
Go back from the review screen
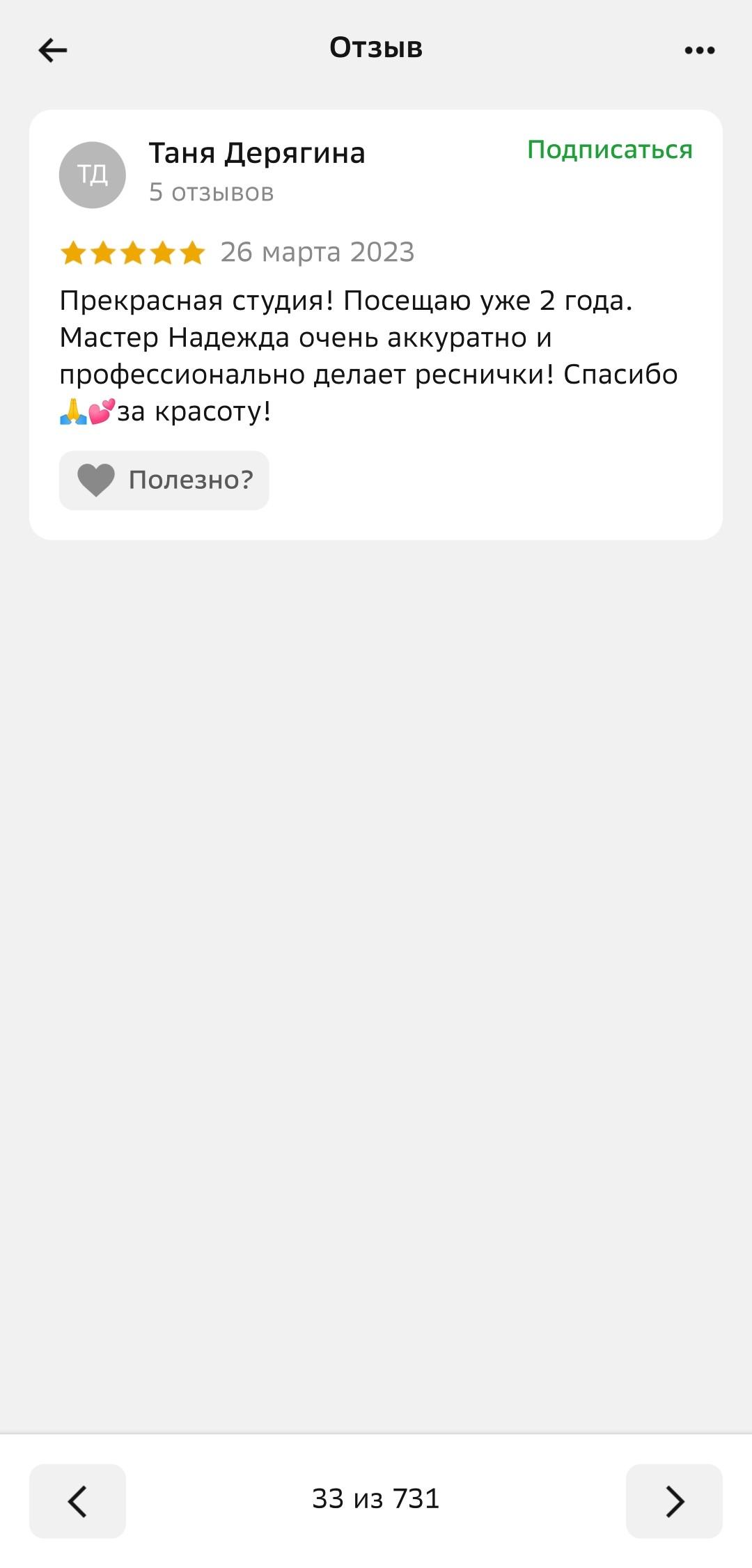pos(53,50)
